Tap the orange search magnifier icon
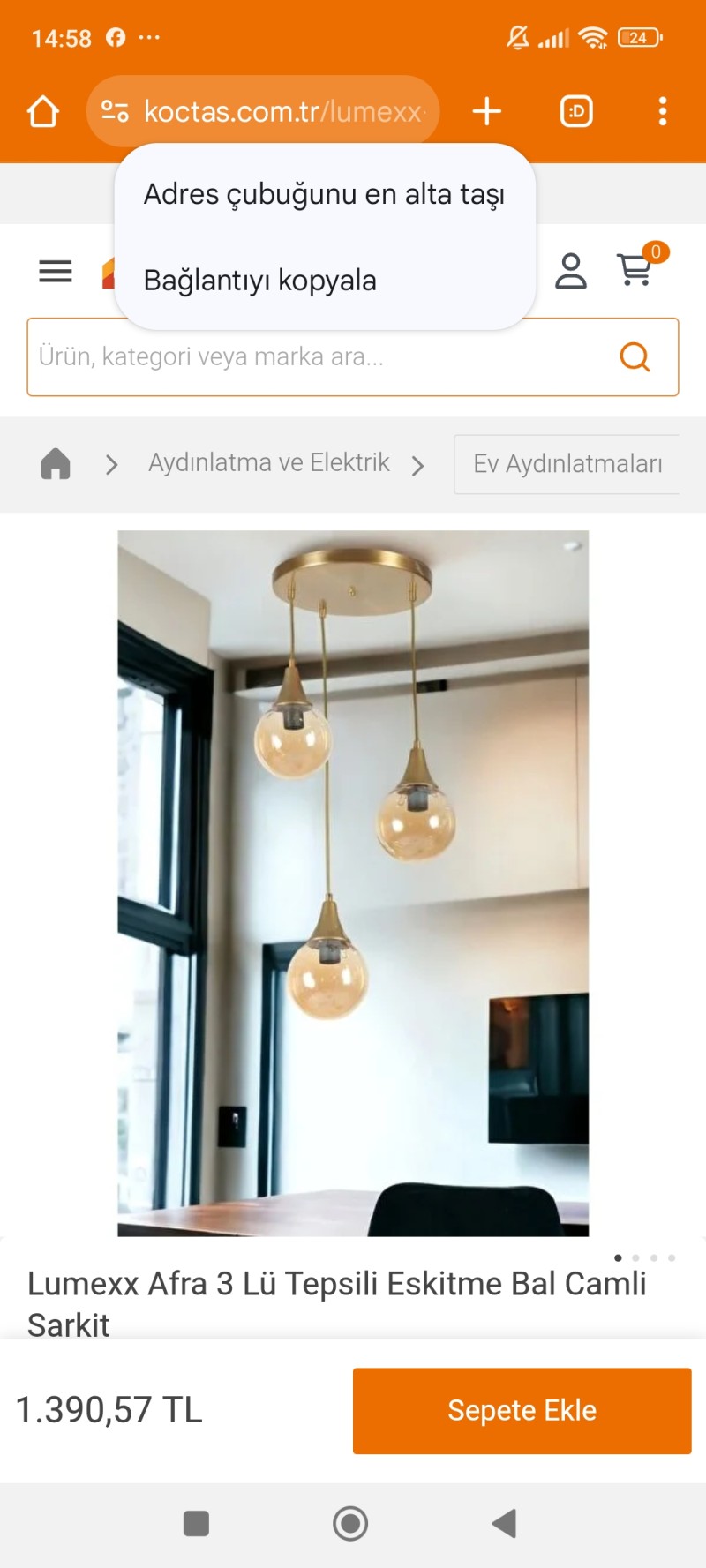Screen dimensions: 706x1568 tap(635, 357)
